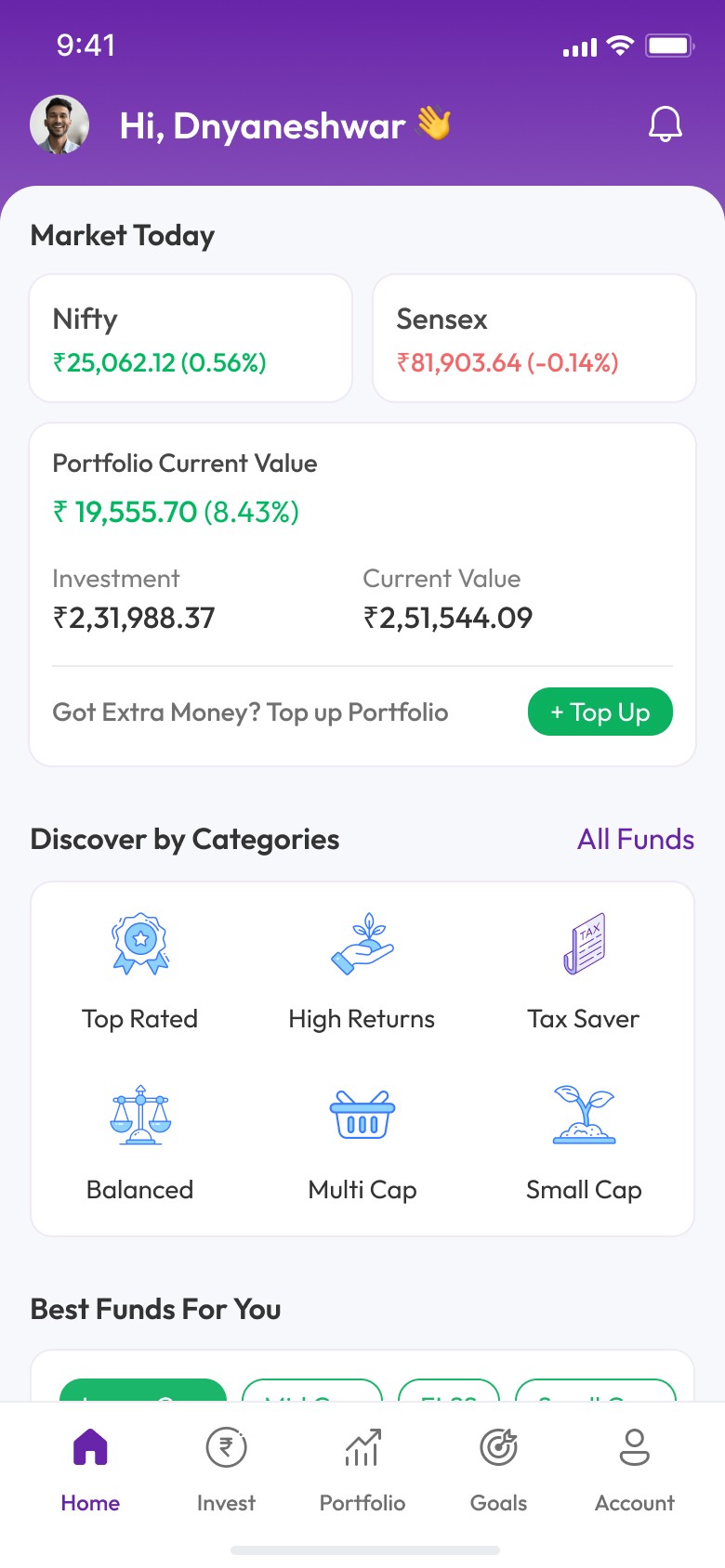The width and height of the screenshot is (725, 1568).
Task: Open the notifications bell
Action: pyautogui.click(x=665, y=124)
